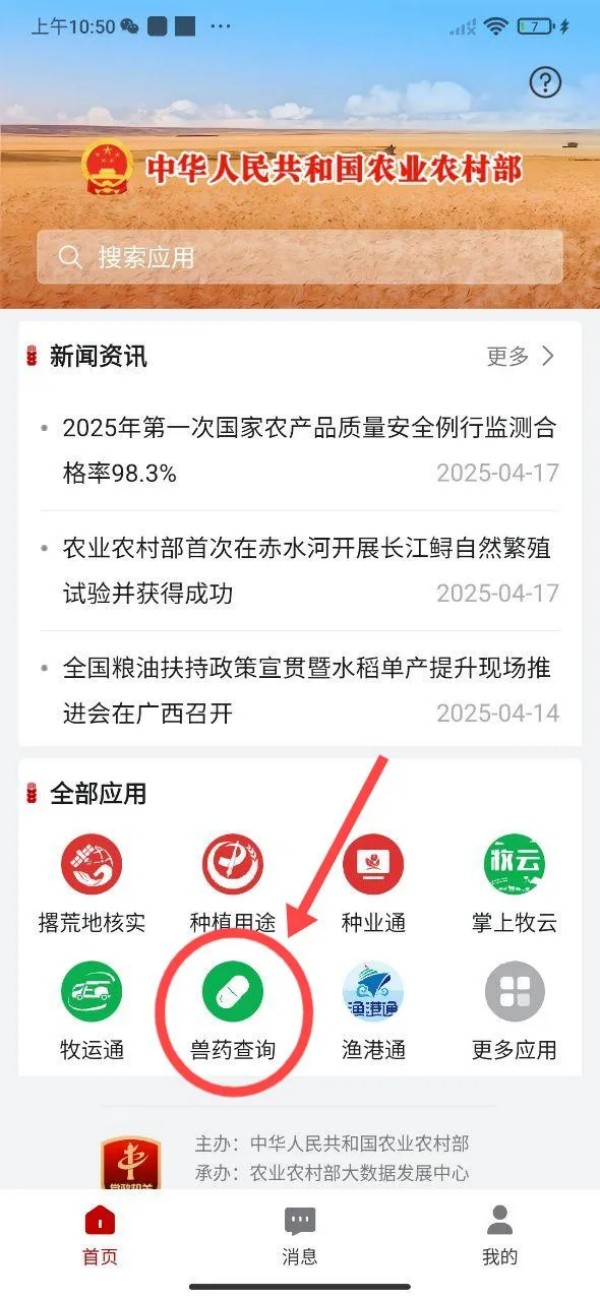The width and height of the screenshot is (600, 1299).
Task: Tap the 搜索应用 search box
Action: [300, 257]
